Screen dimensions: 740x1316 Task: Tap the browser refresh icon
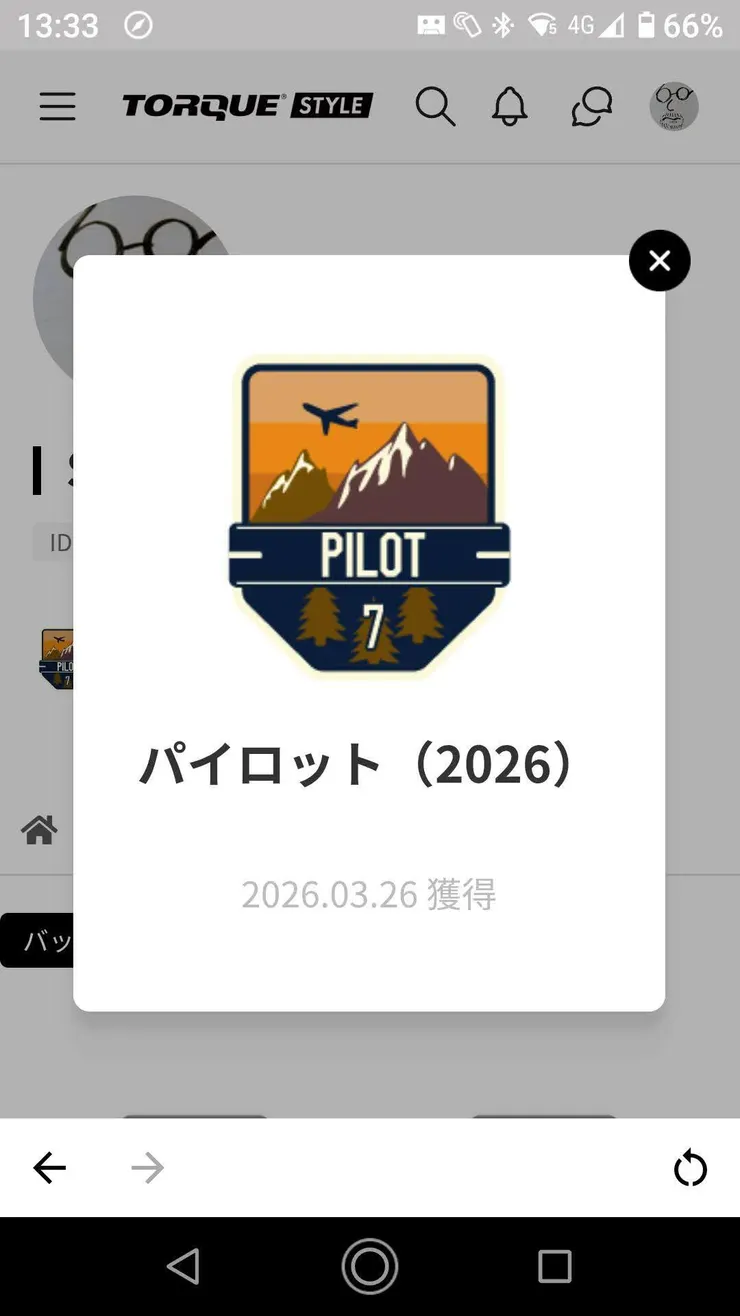coord(691,1167)
